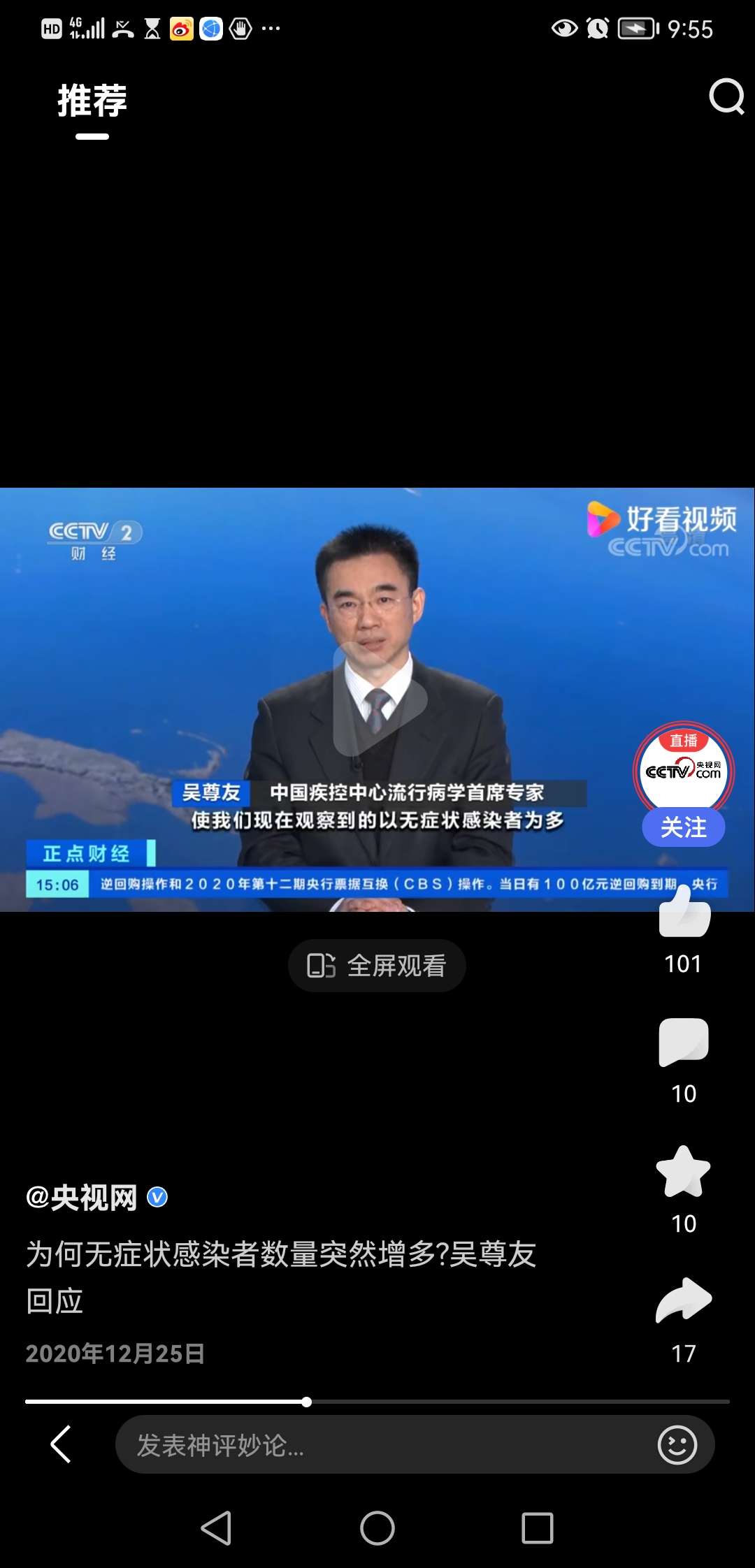This screenshot has width=755, height=1568.
Task: Switch to the 推荐 tab
Action: 92,101
